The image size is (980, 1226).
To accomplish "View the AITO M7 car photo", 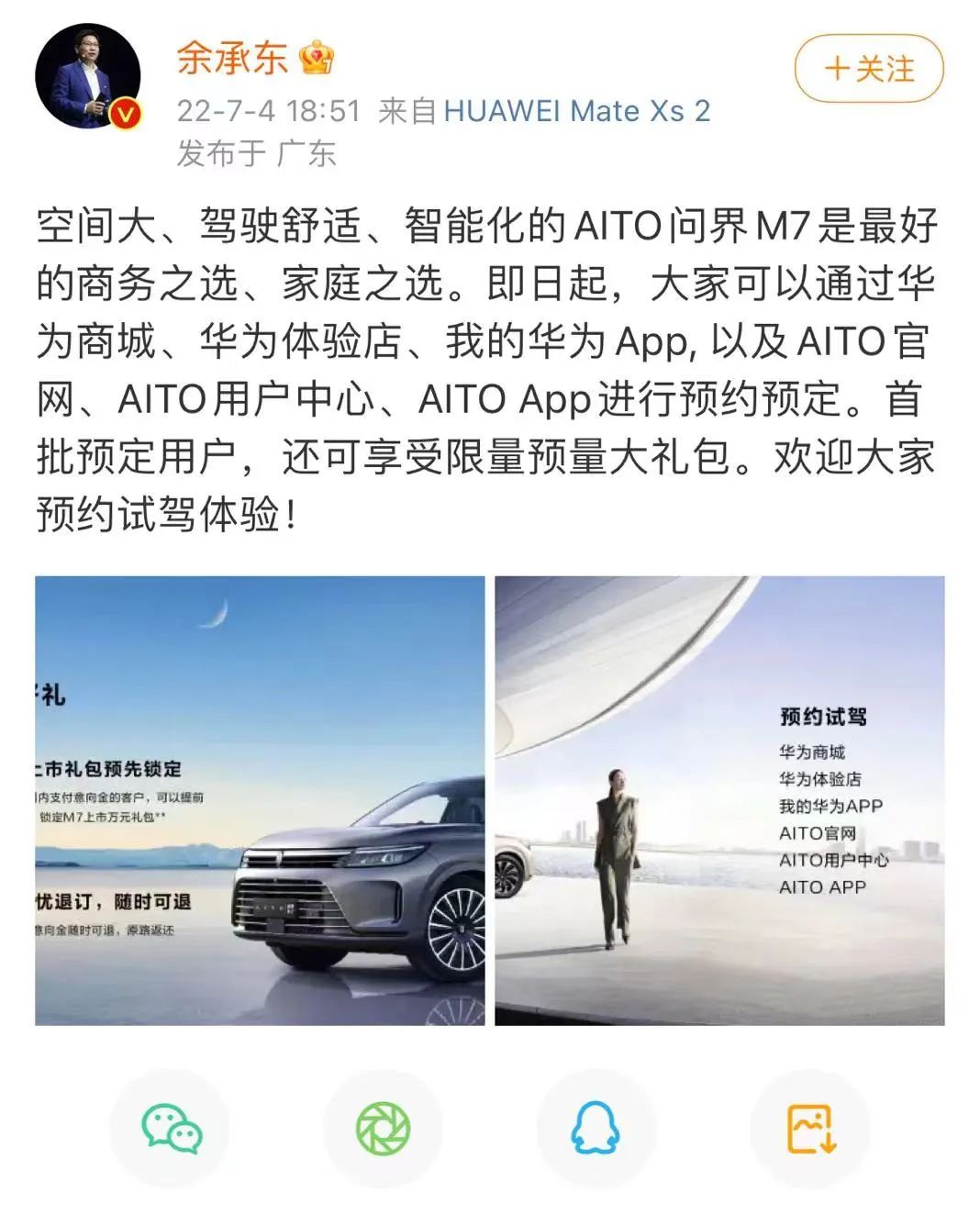I will click(x=260, y=800).
